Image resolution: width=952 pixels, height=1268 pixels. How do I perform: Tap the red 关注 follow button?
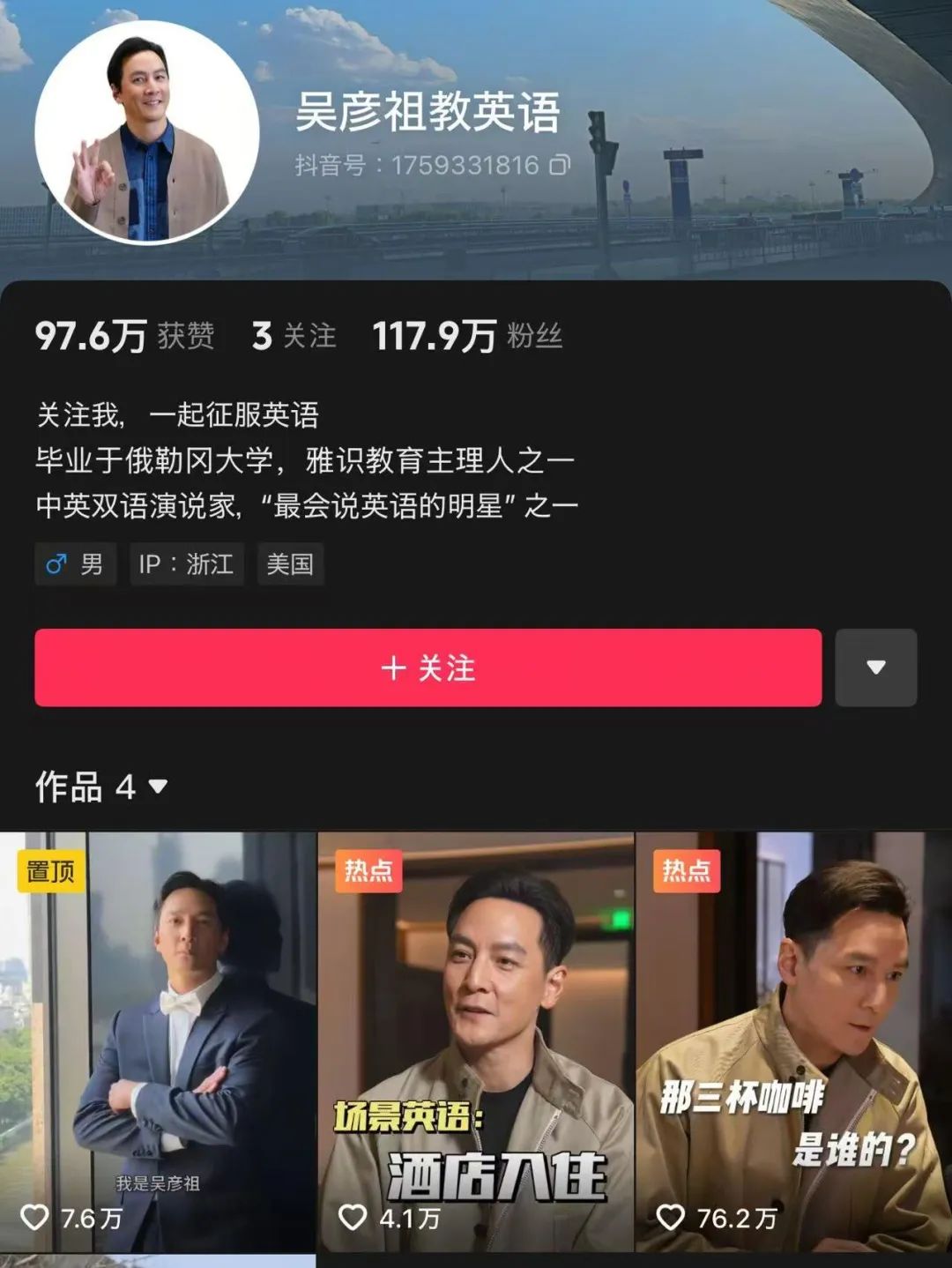pyautogui.click(x=428, y=668)
